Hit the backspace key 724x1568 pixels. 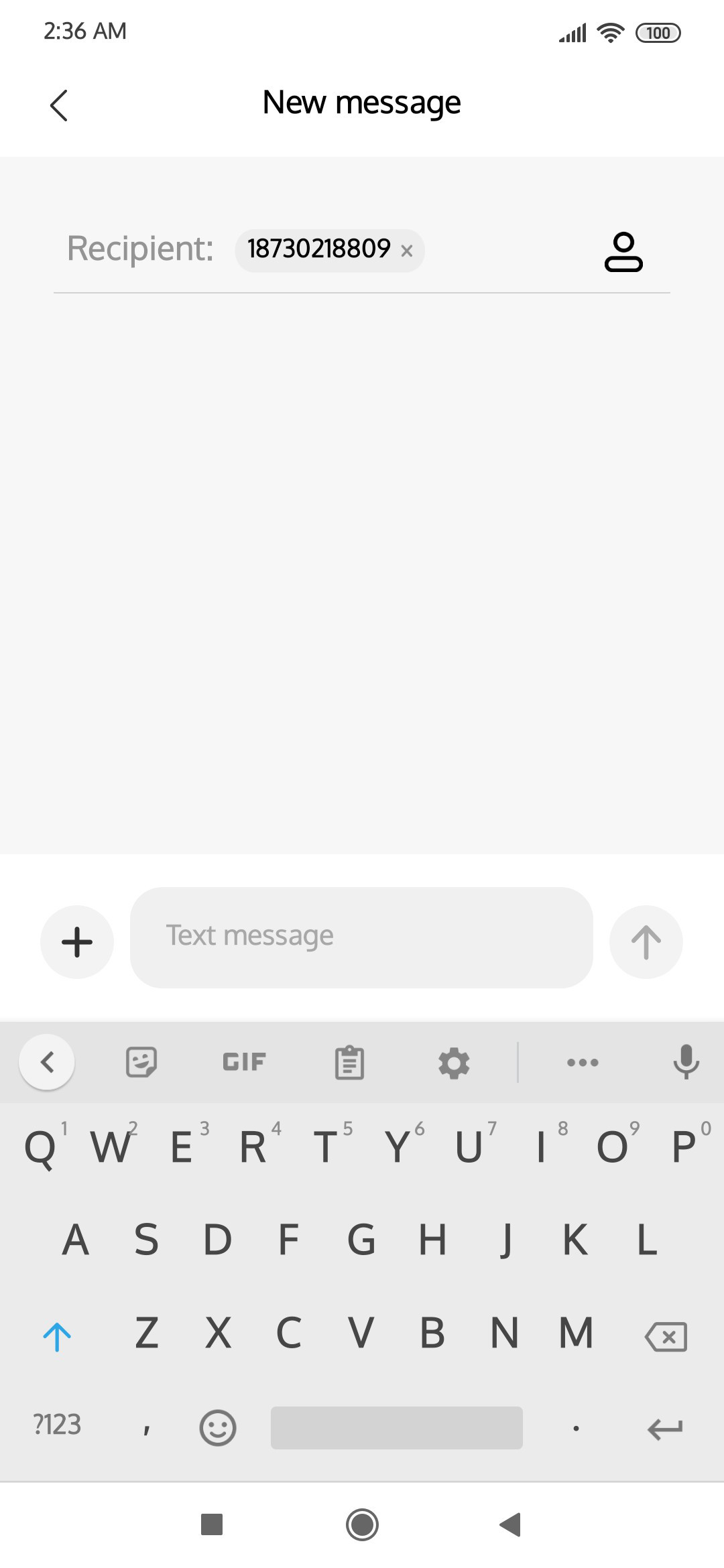point(666,1337)
